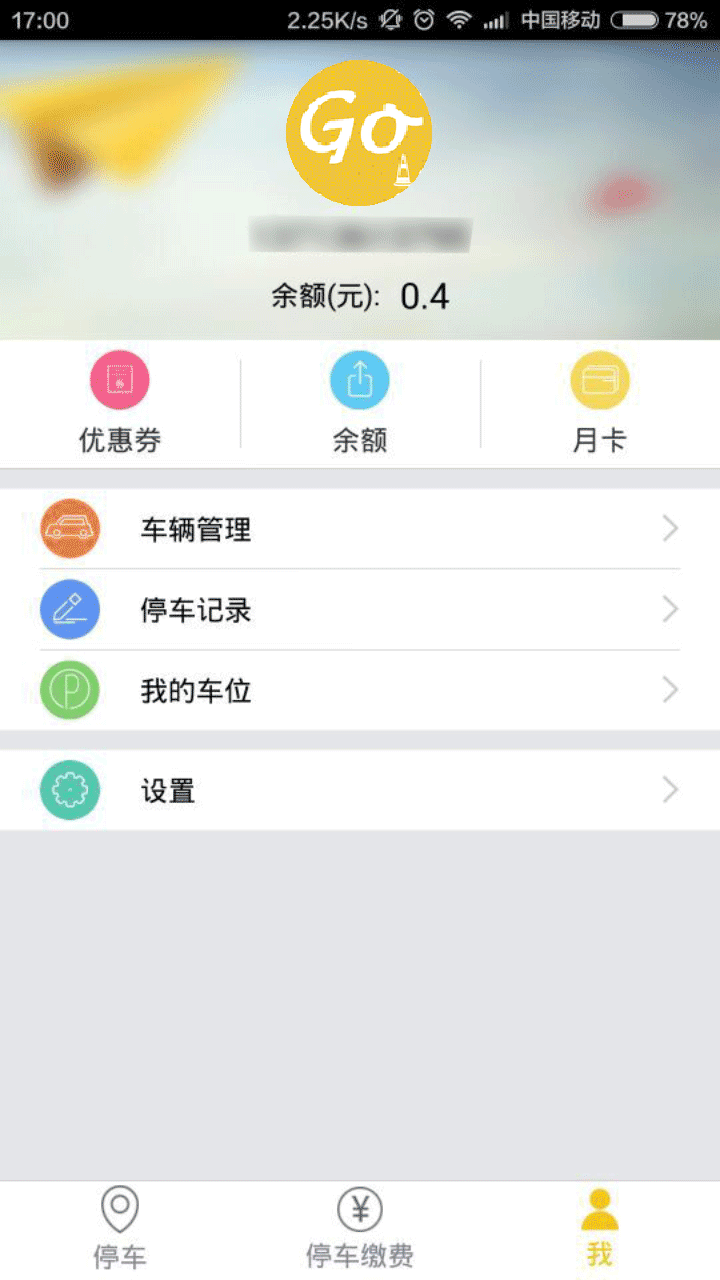720x1280 pixels.
Task: View 停车记录 parking records
Action: [360, 610]
